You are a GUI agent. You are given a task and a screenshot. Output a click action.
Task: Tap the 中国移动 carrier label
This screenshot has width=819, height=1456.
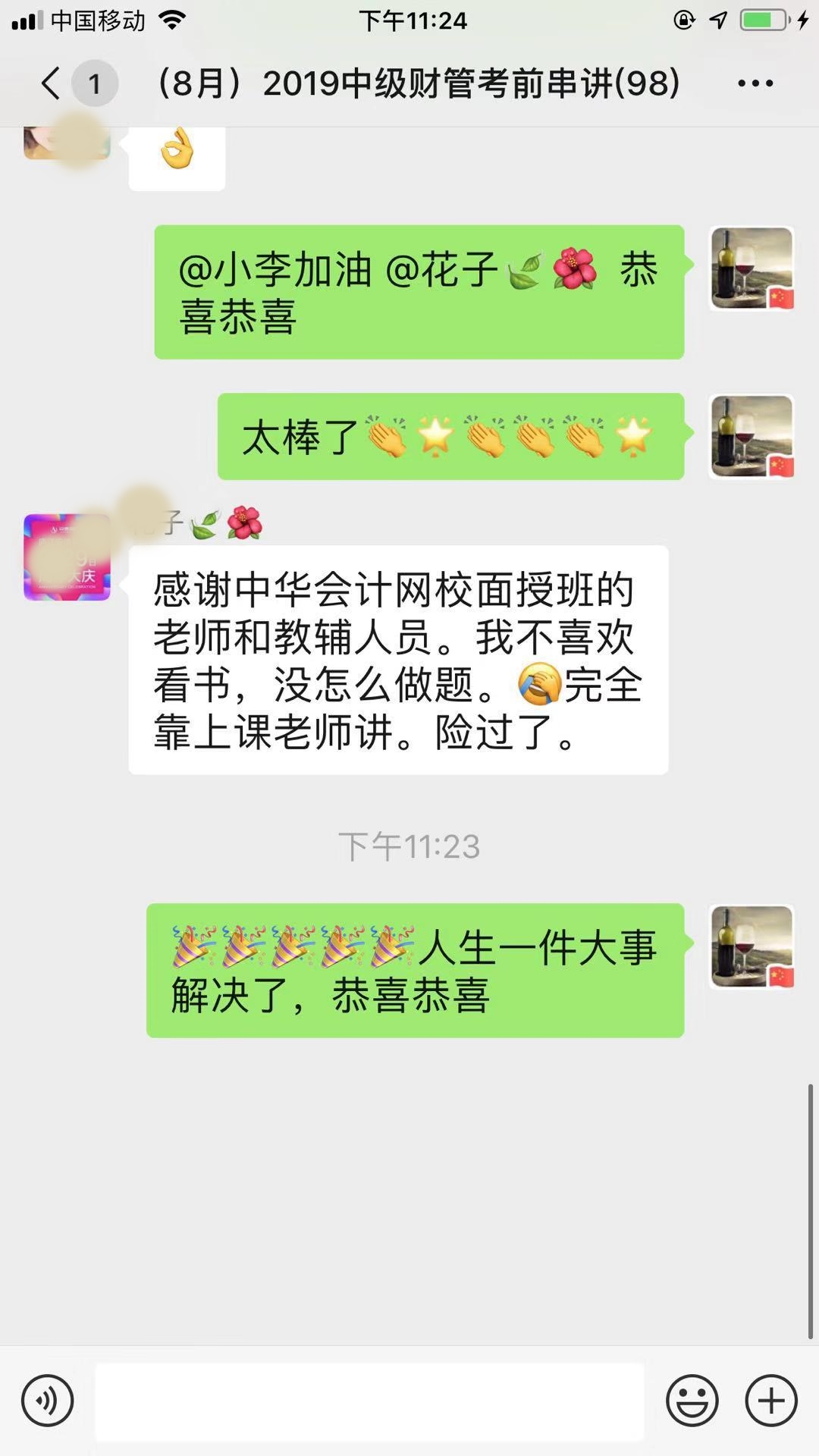(99, 20)
